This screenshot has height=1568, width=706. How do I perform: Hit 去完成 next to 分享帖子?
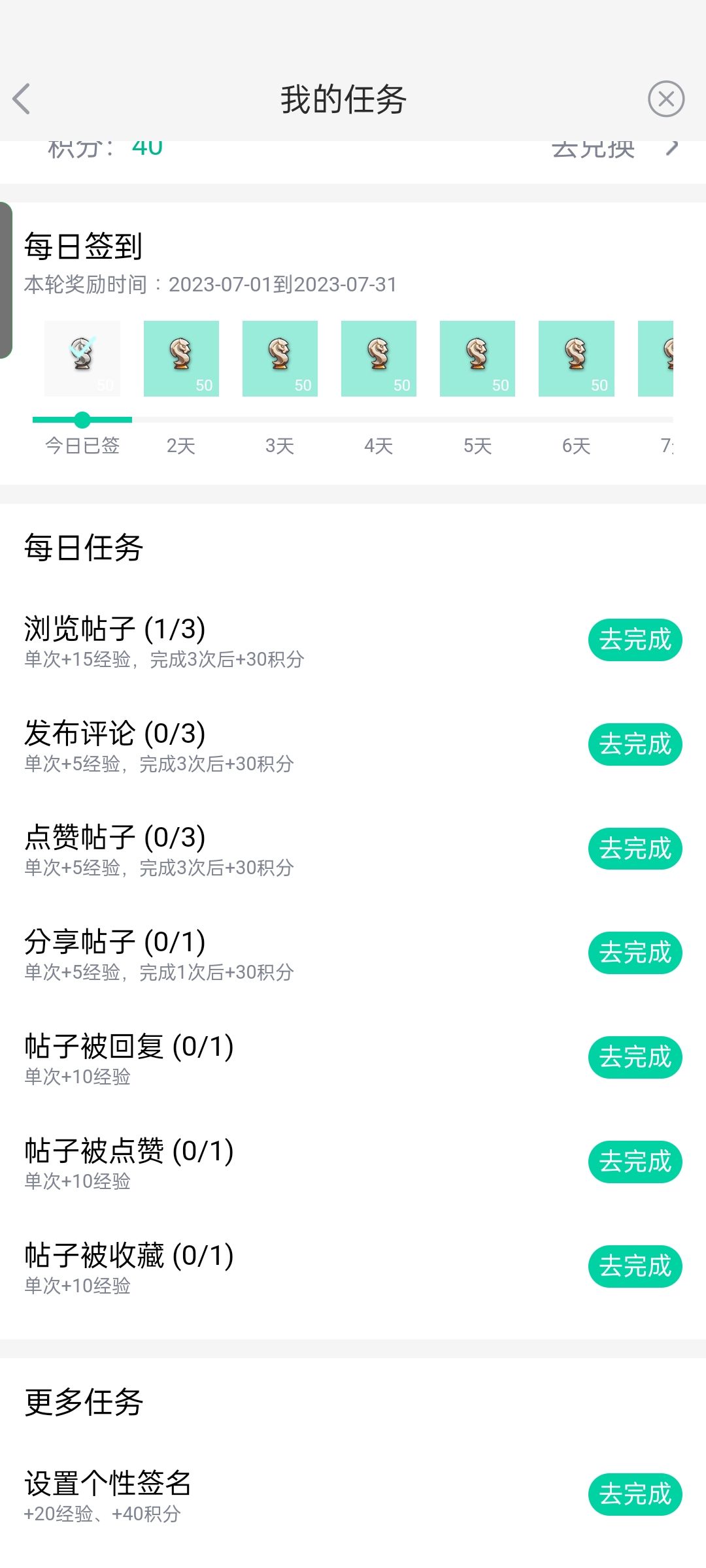coord(635,953)
